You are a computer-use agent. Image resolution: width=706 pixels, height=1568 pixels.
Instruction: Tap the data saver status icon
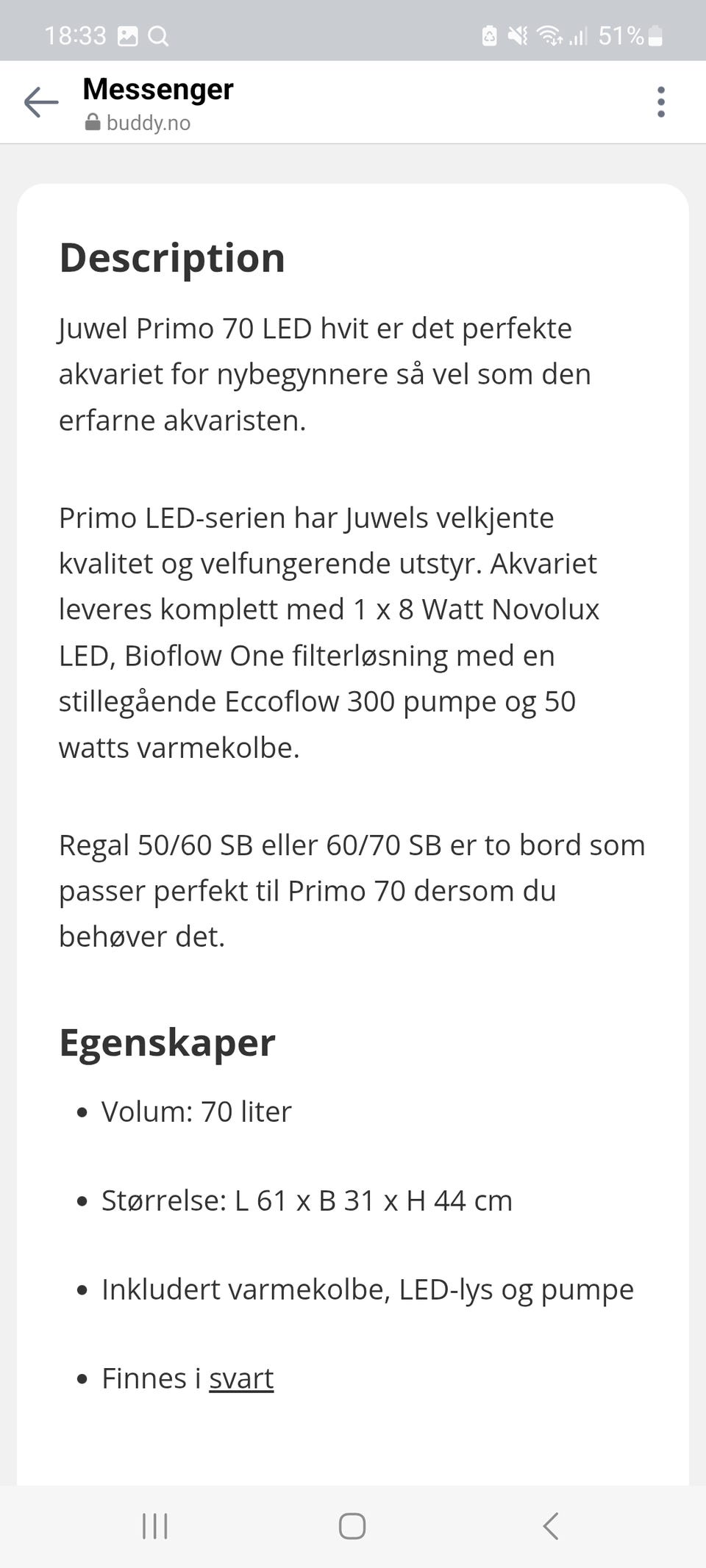[x=488, y=35]
